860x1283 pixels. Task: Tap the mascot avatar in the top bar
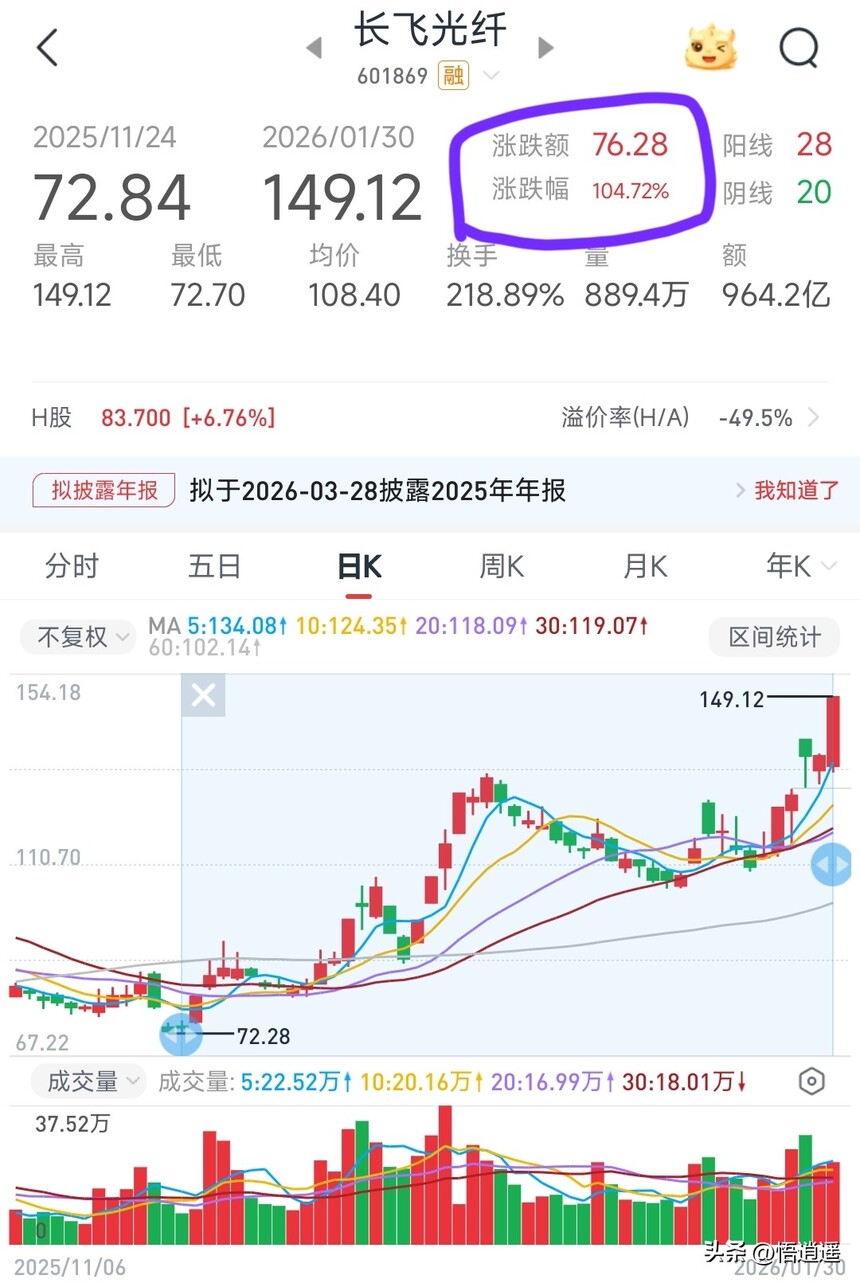point(710,47)
